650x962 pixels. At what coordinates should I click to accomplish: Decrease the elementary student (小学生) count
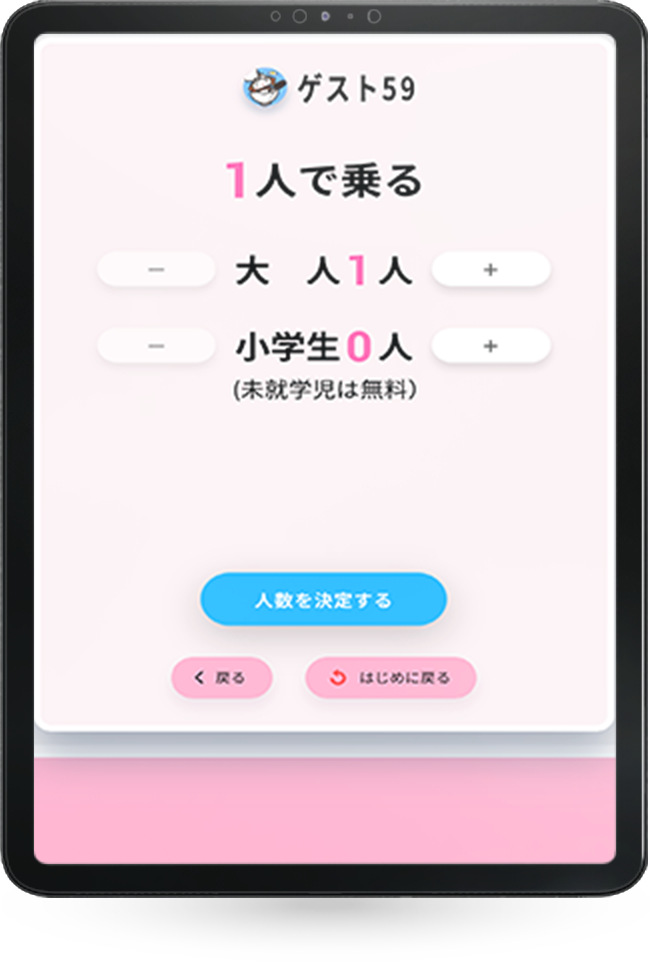coord(156,346)
